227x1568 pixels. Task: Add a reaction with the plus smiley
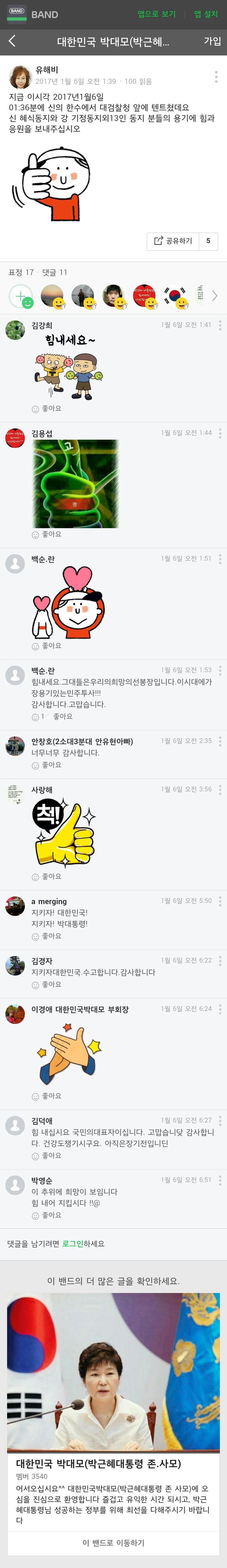(x=21, y=297)
